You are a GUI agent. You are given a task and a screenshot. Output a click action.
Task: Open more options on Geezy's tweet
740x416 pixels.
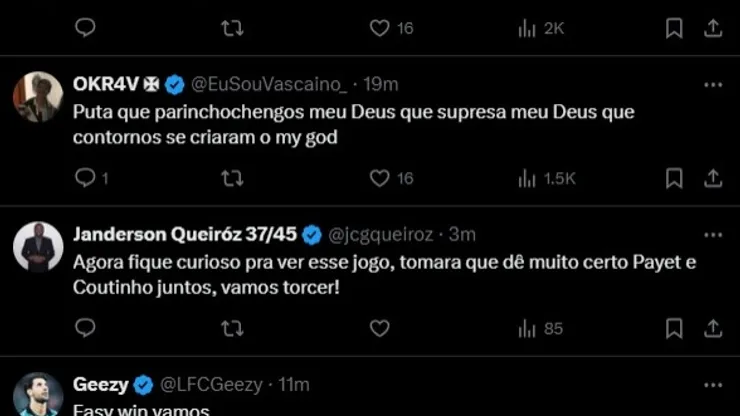coord(712,384)
